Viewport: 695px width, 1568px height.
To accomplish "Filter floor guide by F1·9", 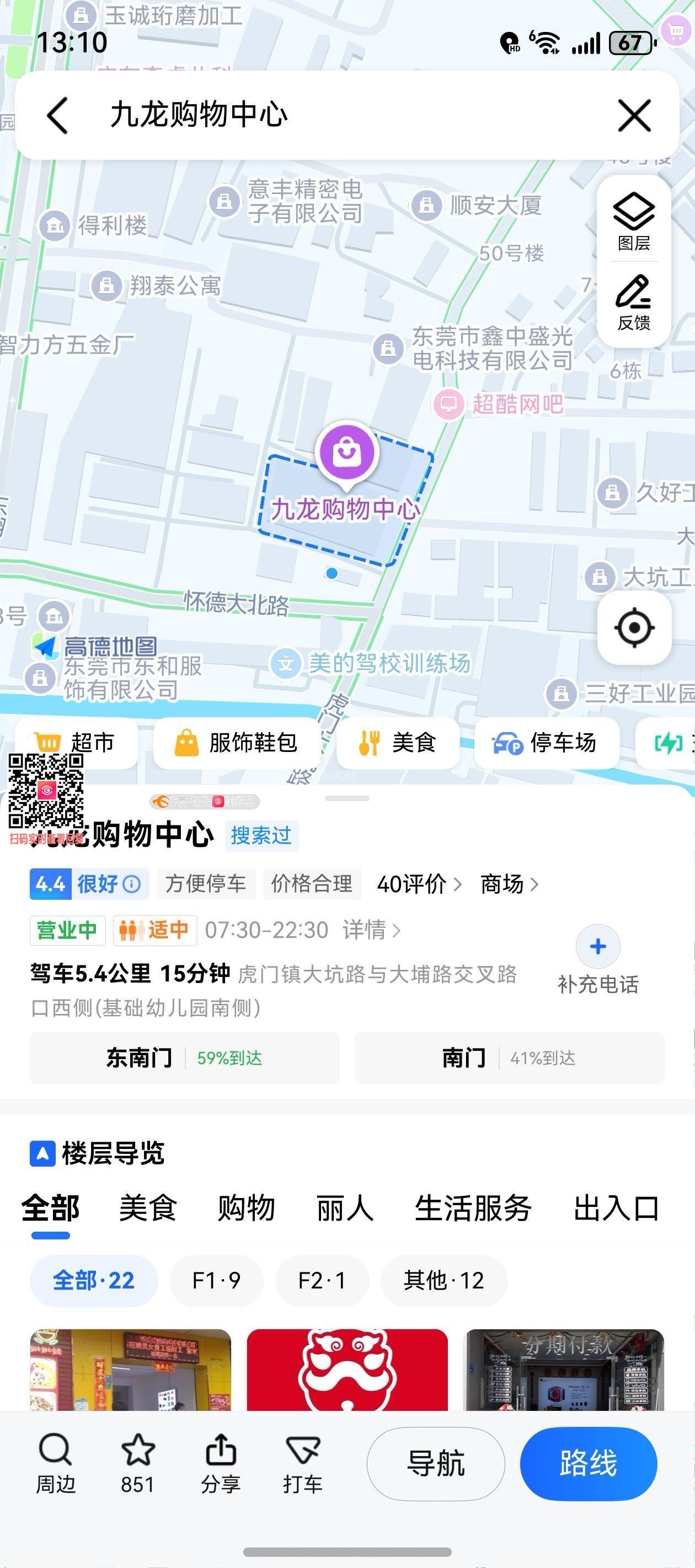I will tap(216, 1281).
